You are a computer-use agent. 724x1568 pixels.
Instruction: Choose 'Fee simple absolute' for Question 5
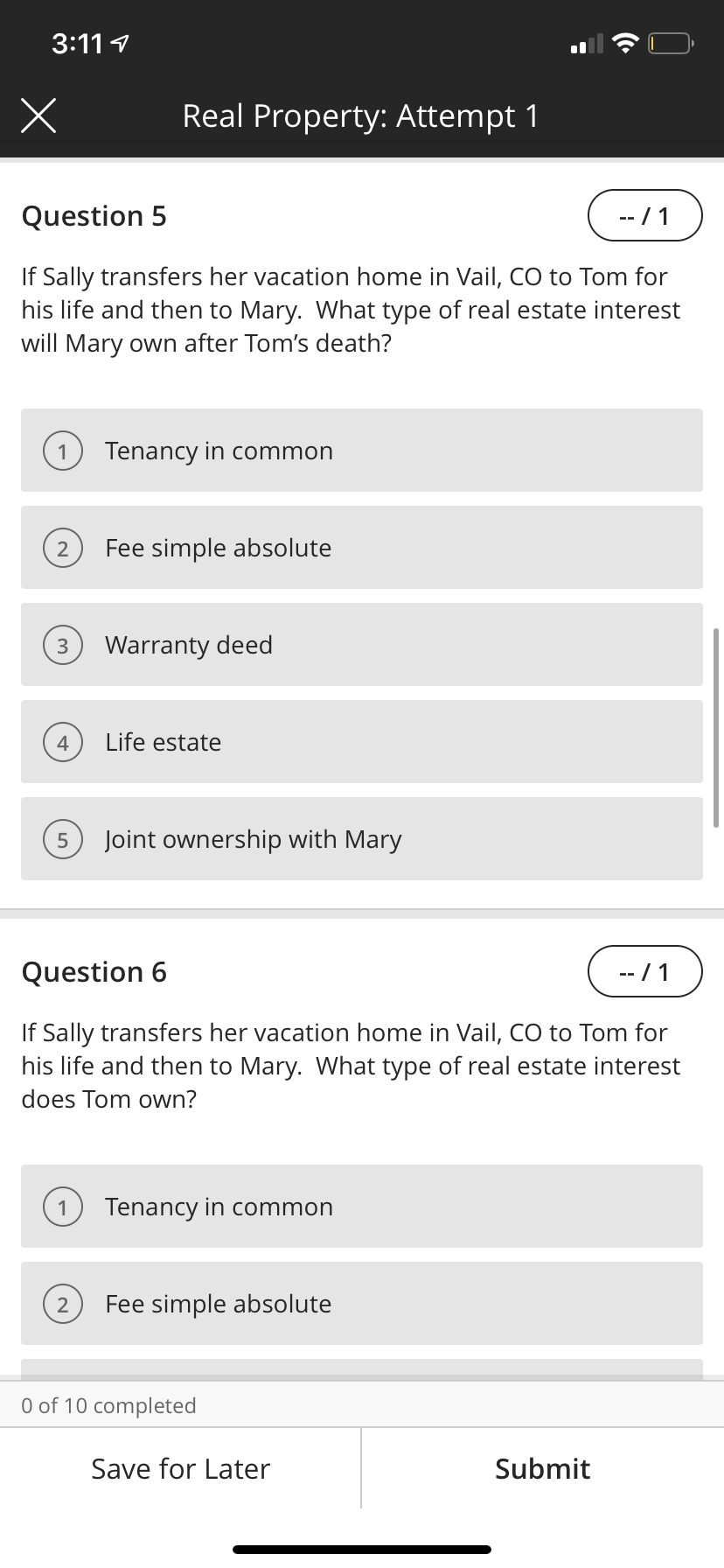point(361,547)
